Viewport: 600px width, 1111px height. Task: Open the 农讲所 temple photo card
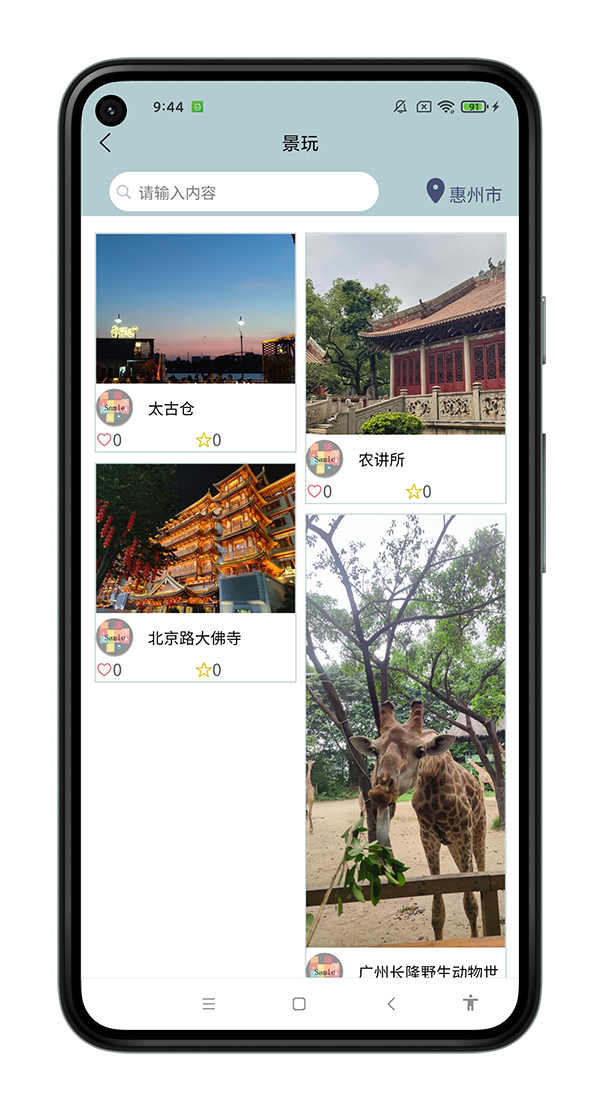click(406, 334)
